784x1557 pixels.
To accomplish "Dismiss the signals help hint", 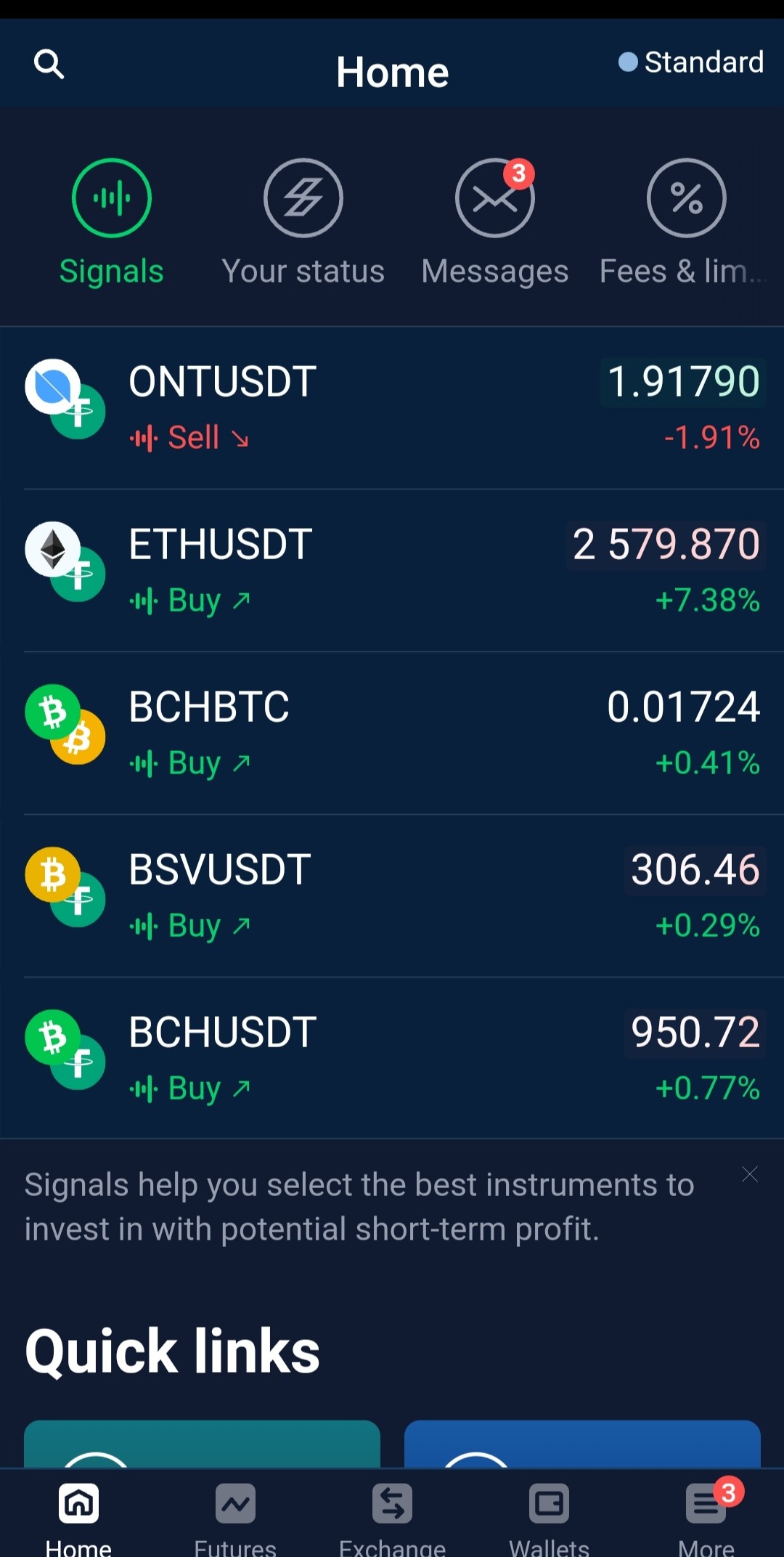I will 750,1174.
